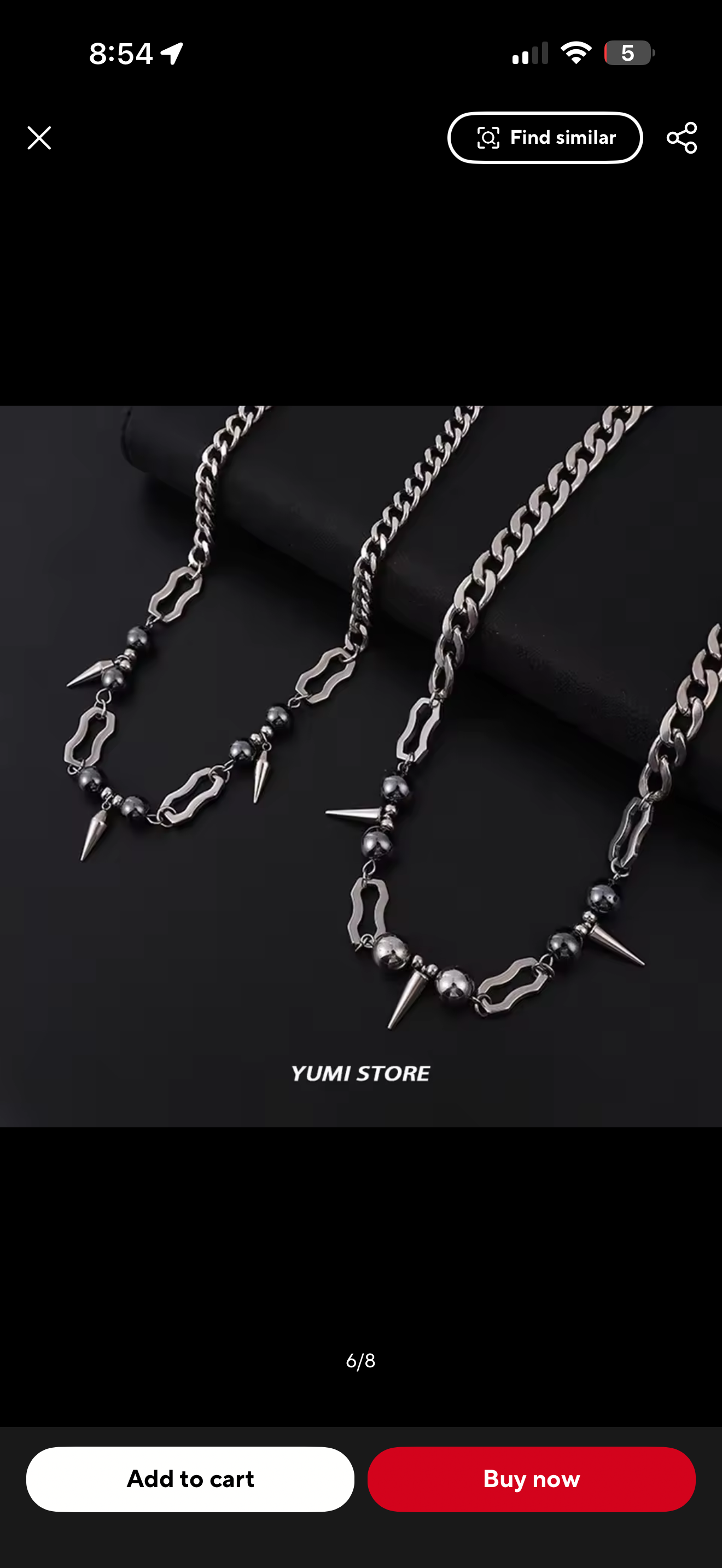The width and height of the screenshot is (722, 1568).
Task: Tap the clock showing 8:54
Action: click(x=122, y=54)
